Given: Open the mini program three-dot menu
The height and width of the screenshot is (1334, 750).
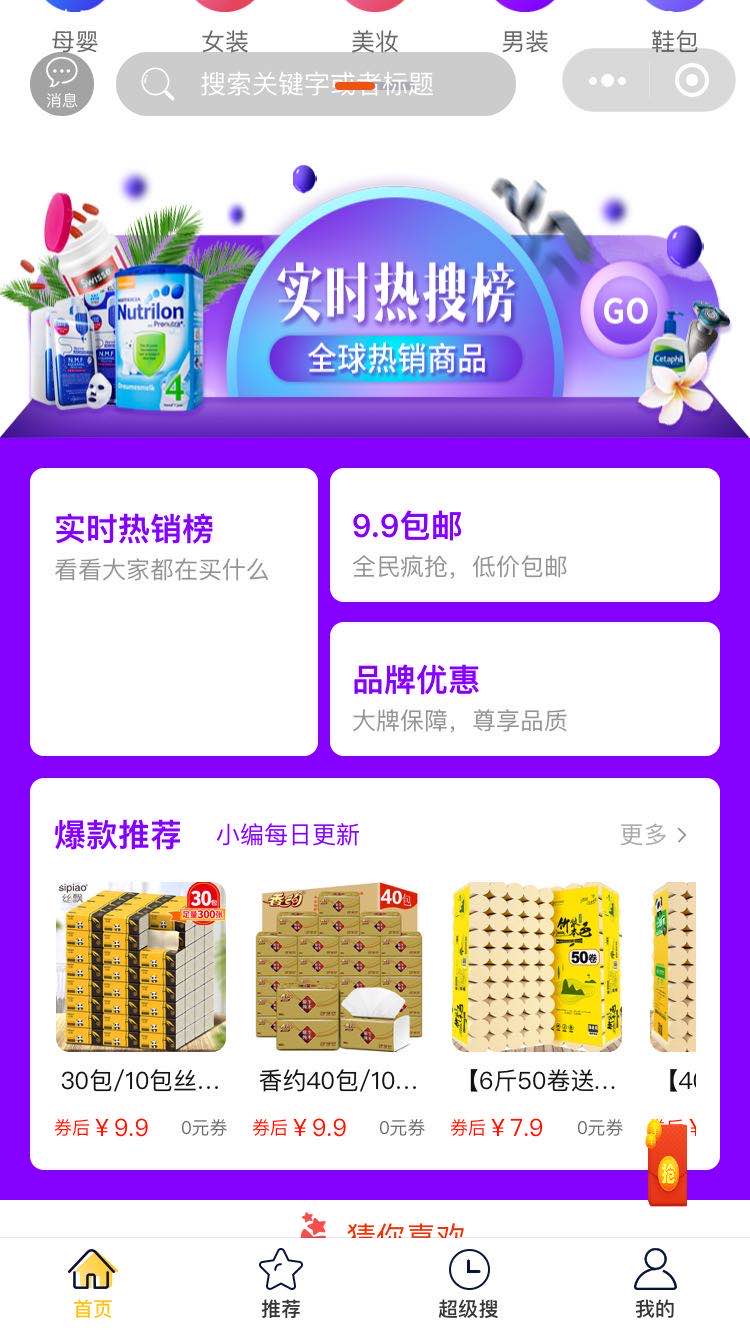Looking at the screenshot, I should point(607,81).
